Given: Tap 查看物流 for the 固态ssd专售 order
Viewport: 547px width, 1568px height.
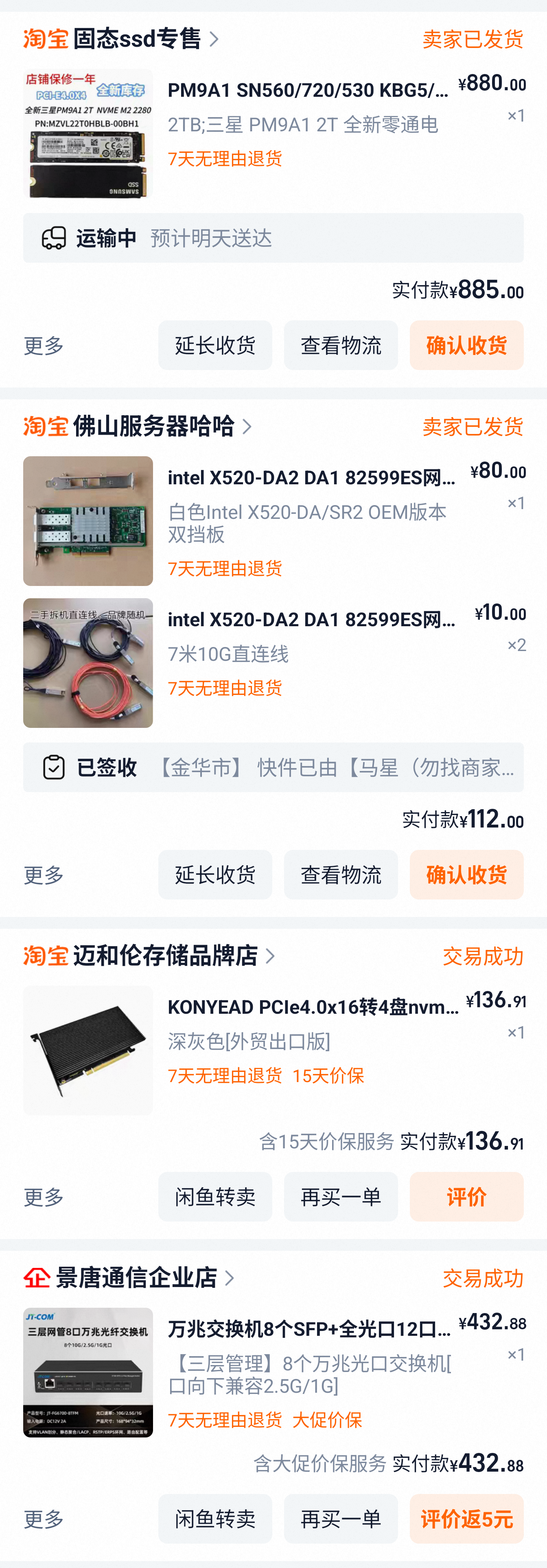Looking at the screenshot, I should click(x=341, y=345).
